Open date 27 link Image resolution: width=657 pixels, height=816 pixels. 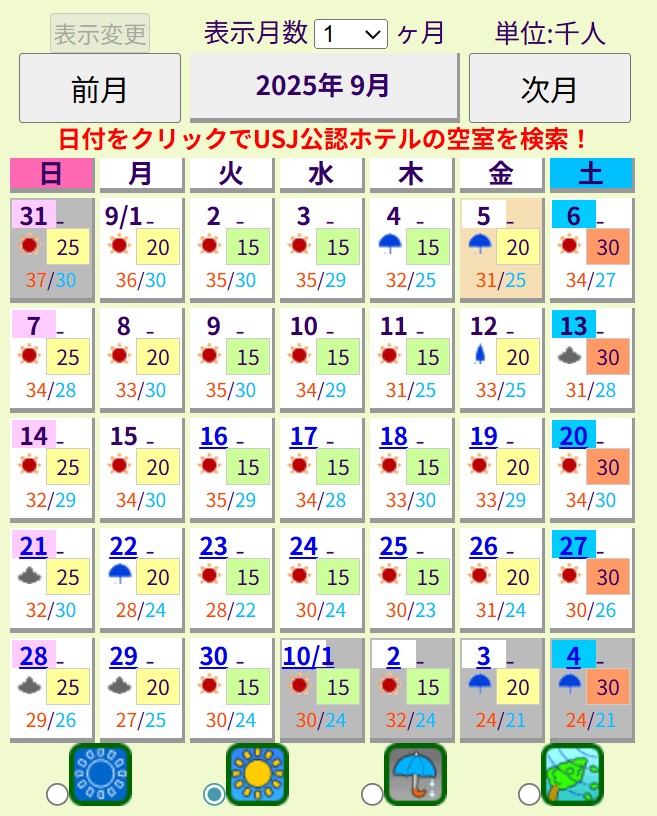coord(573,547)
